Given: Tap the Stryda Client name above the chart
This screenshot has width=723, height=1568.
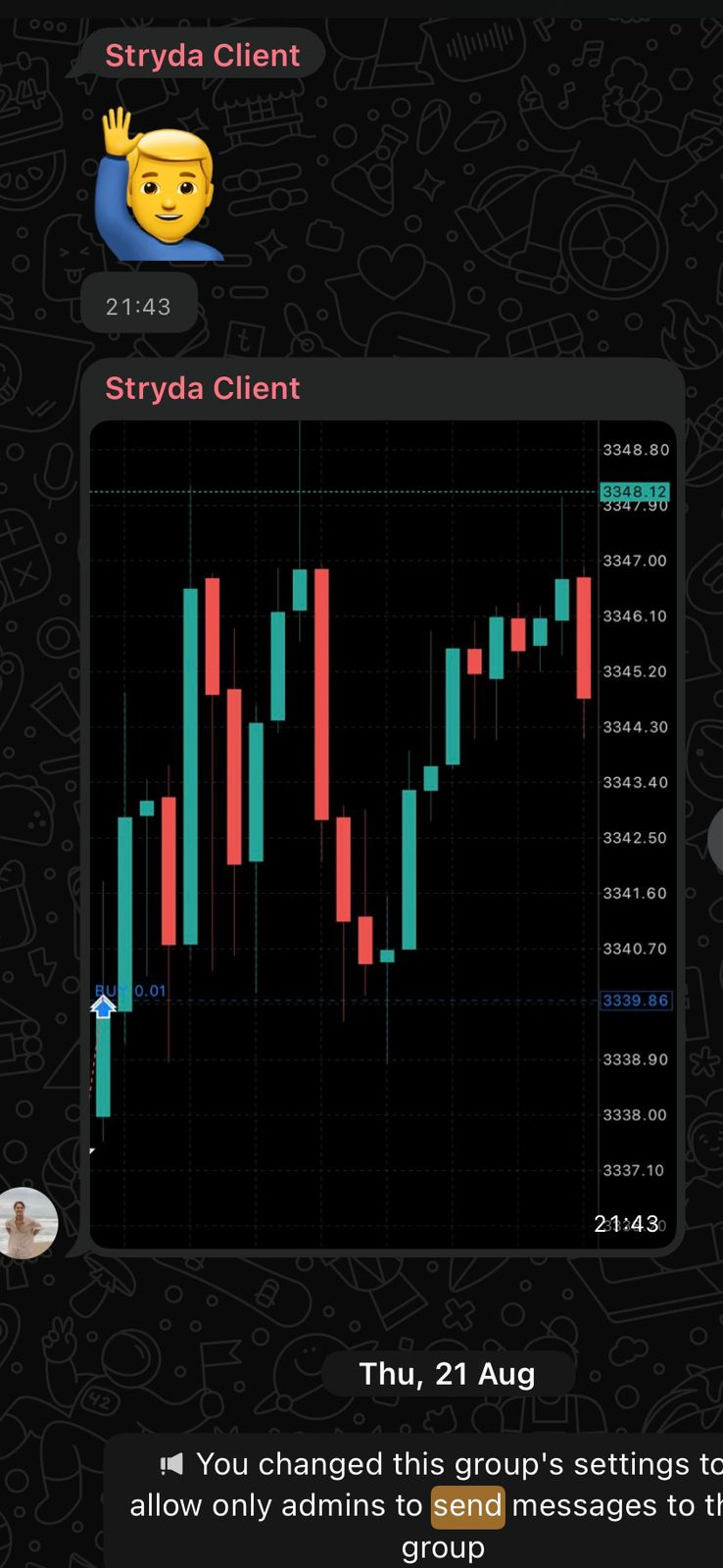Looking at the screenshot, I should tap(203, 388).
